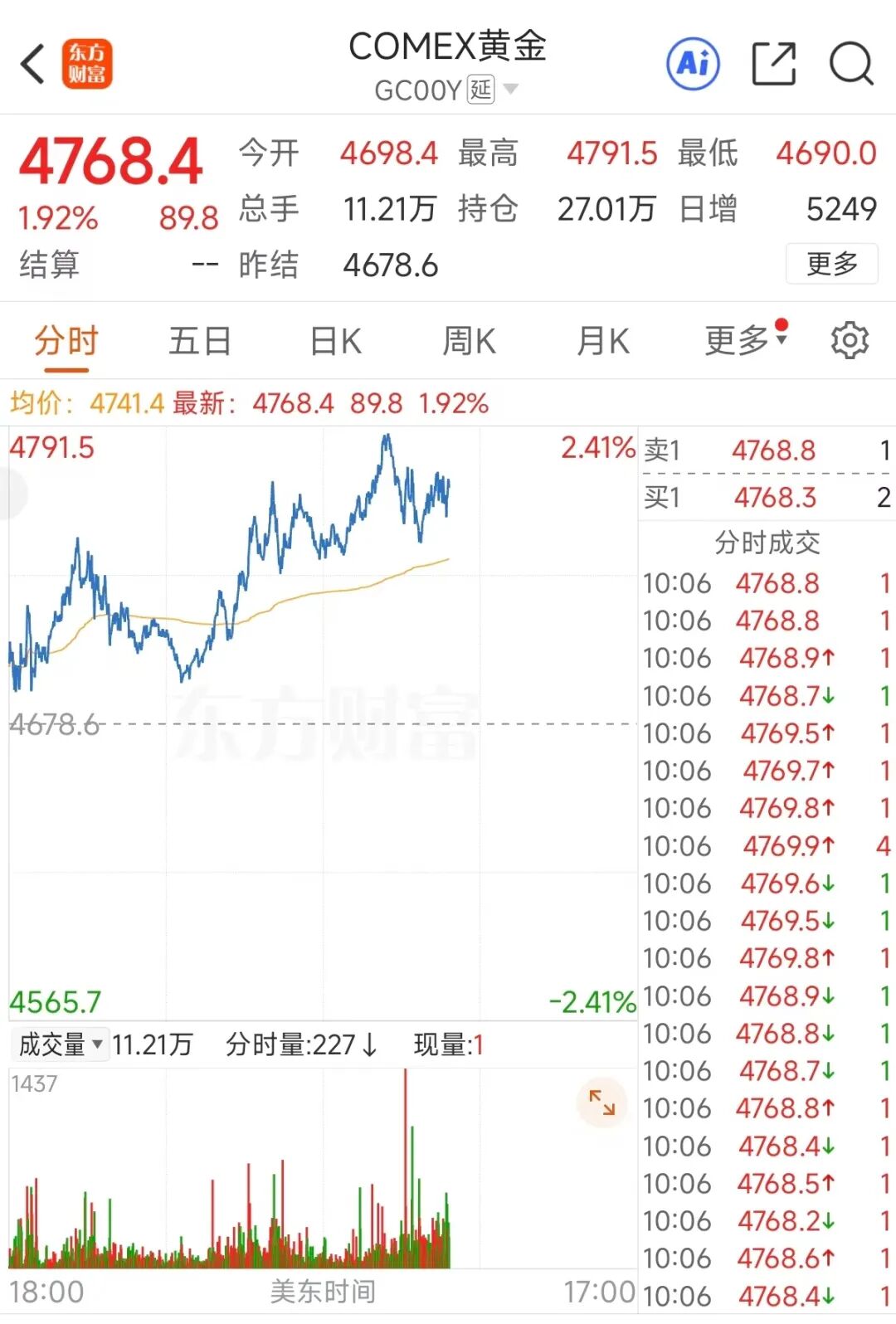
Task: Expand the chart to full screen
Action: (x=601, y=1103)
